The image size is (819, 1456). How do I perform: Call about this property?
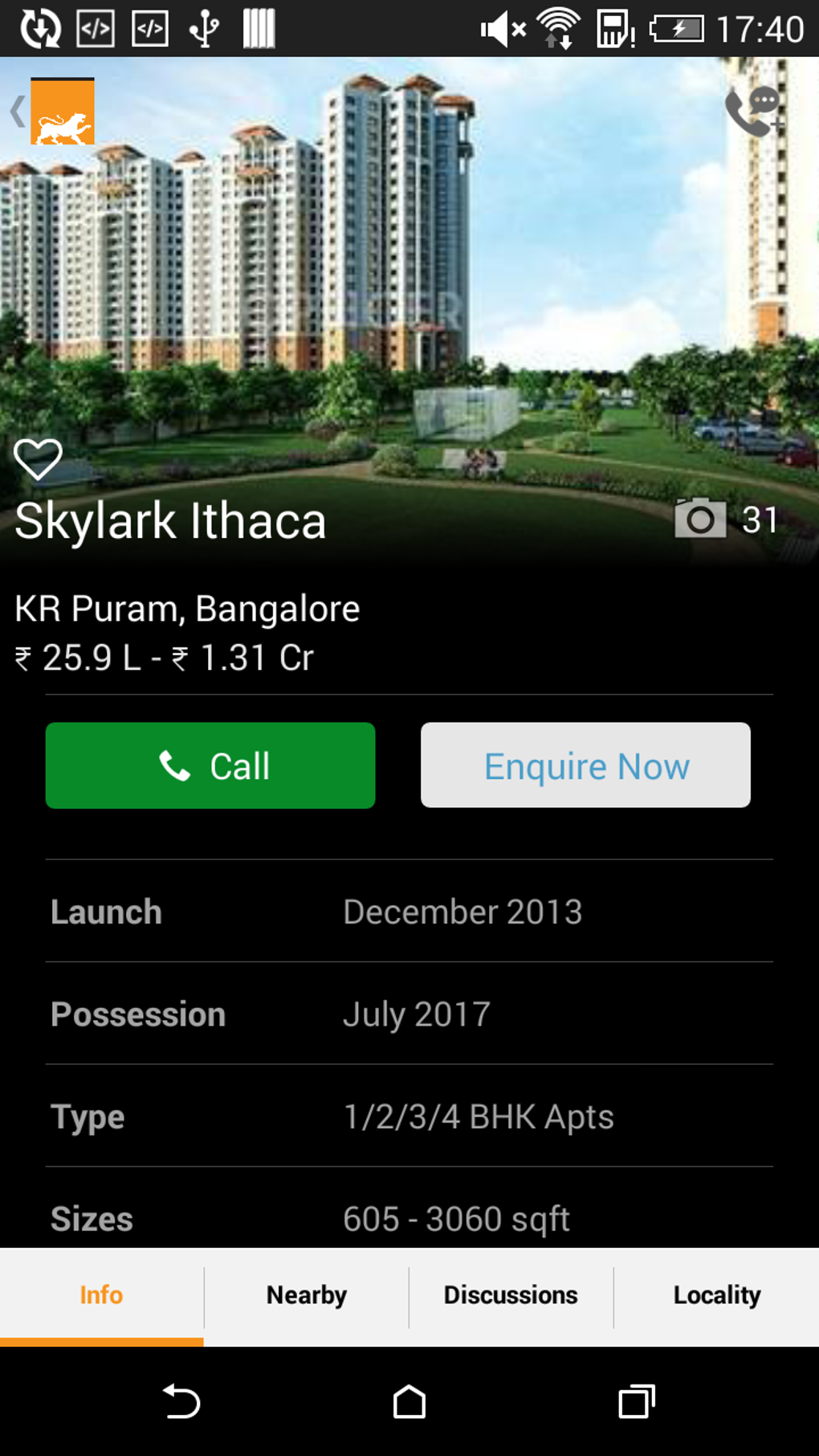pos(210,765)
